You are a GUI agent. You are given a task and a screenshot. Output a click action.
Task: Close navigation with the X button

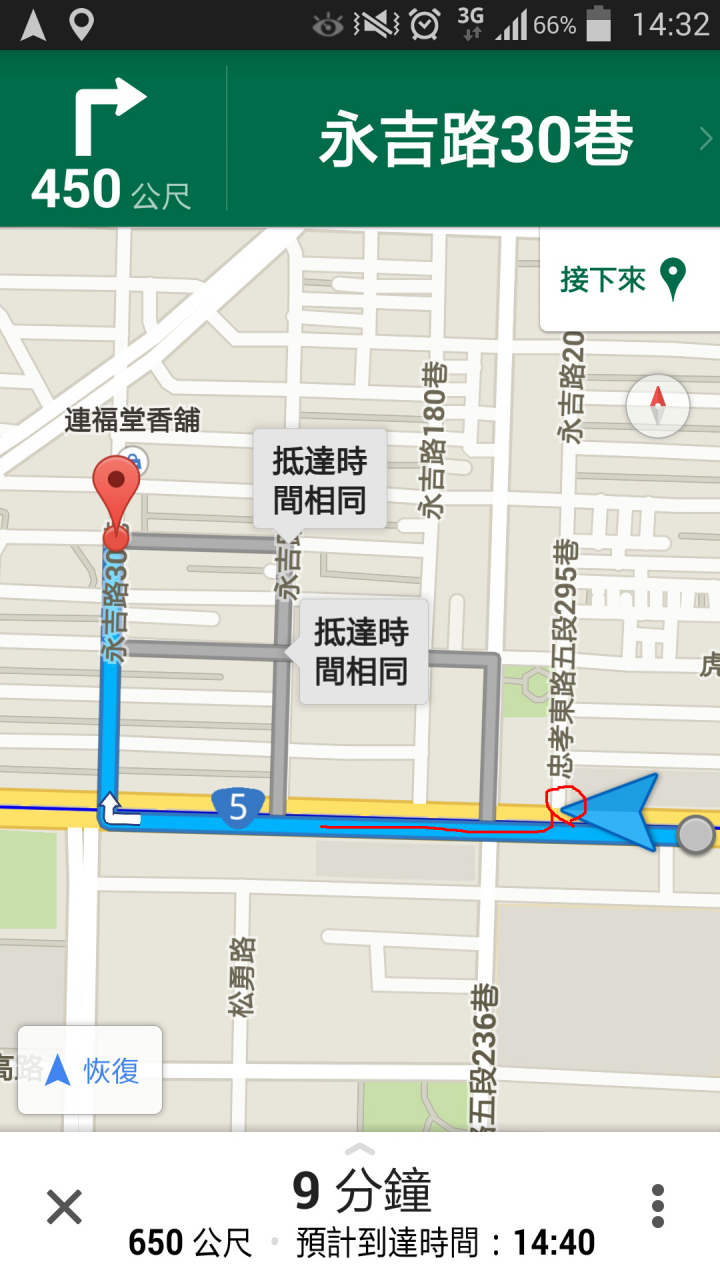pos(64,1207)
